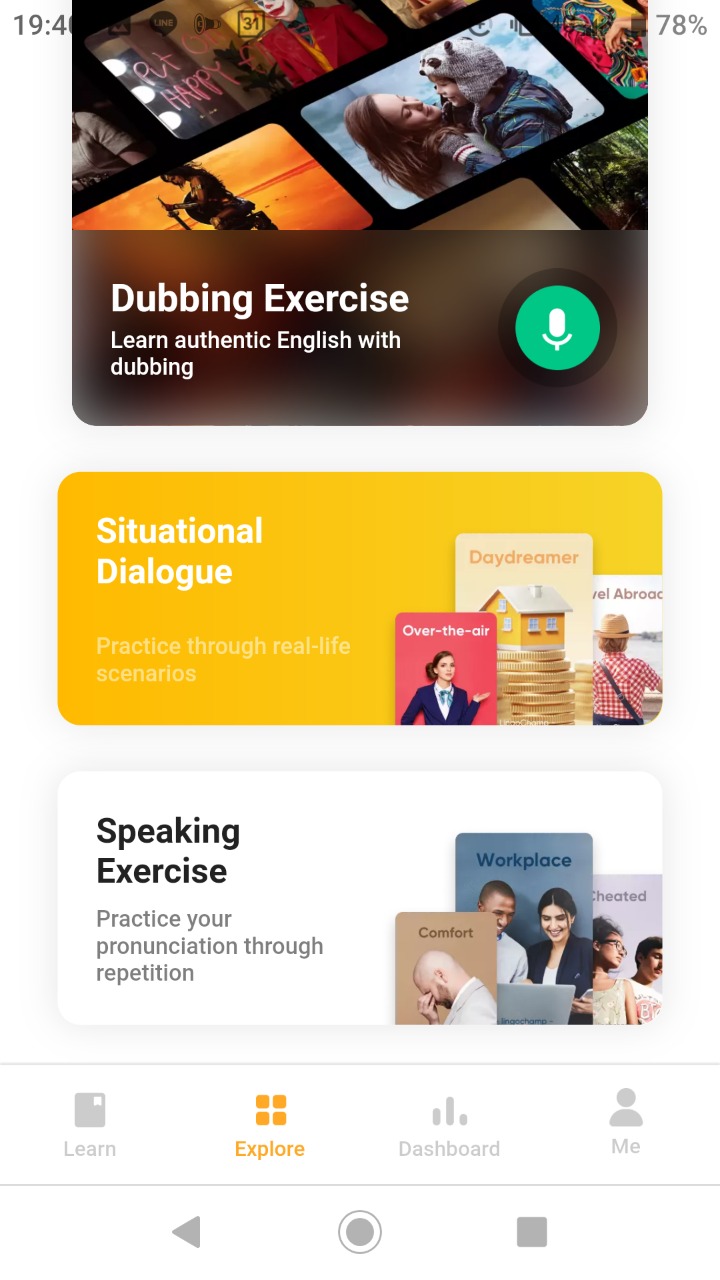Open the Me profile tab

tap(626, 1125)
